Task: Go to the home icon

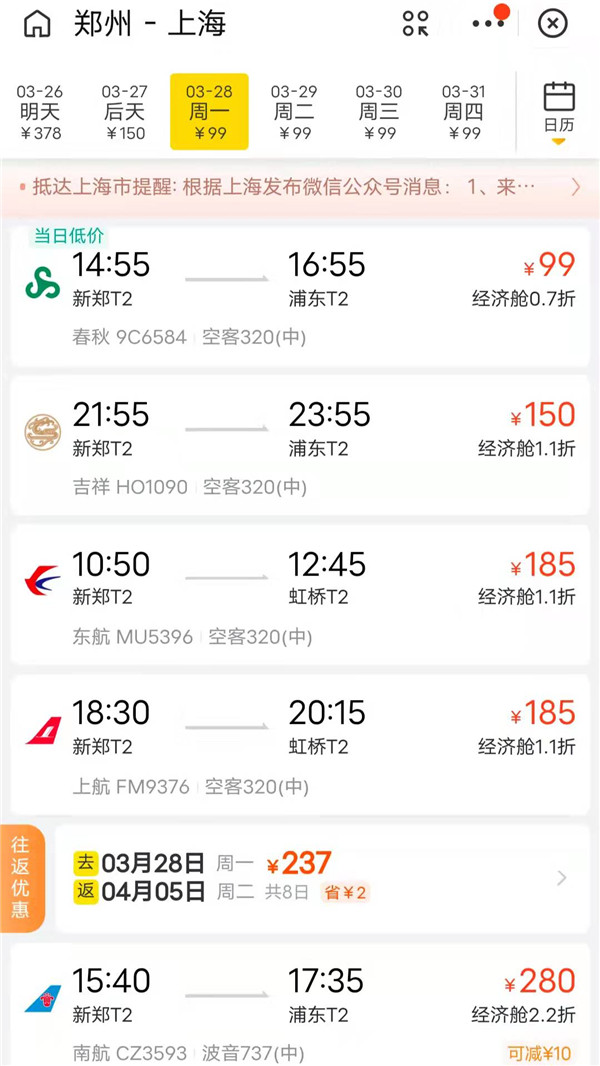Action: tap(36, 24)
